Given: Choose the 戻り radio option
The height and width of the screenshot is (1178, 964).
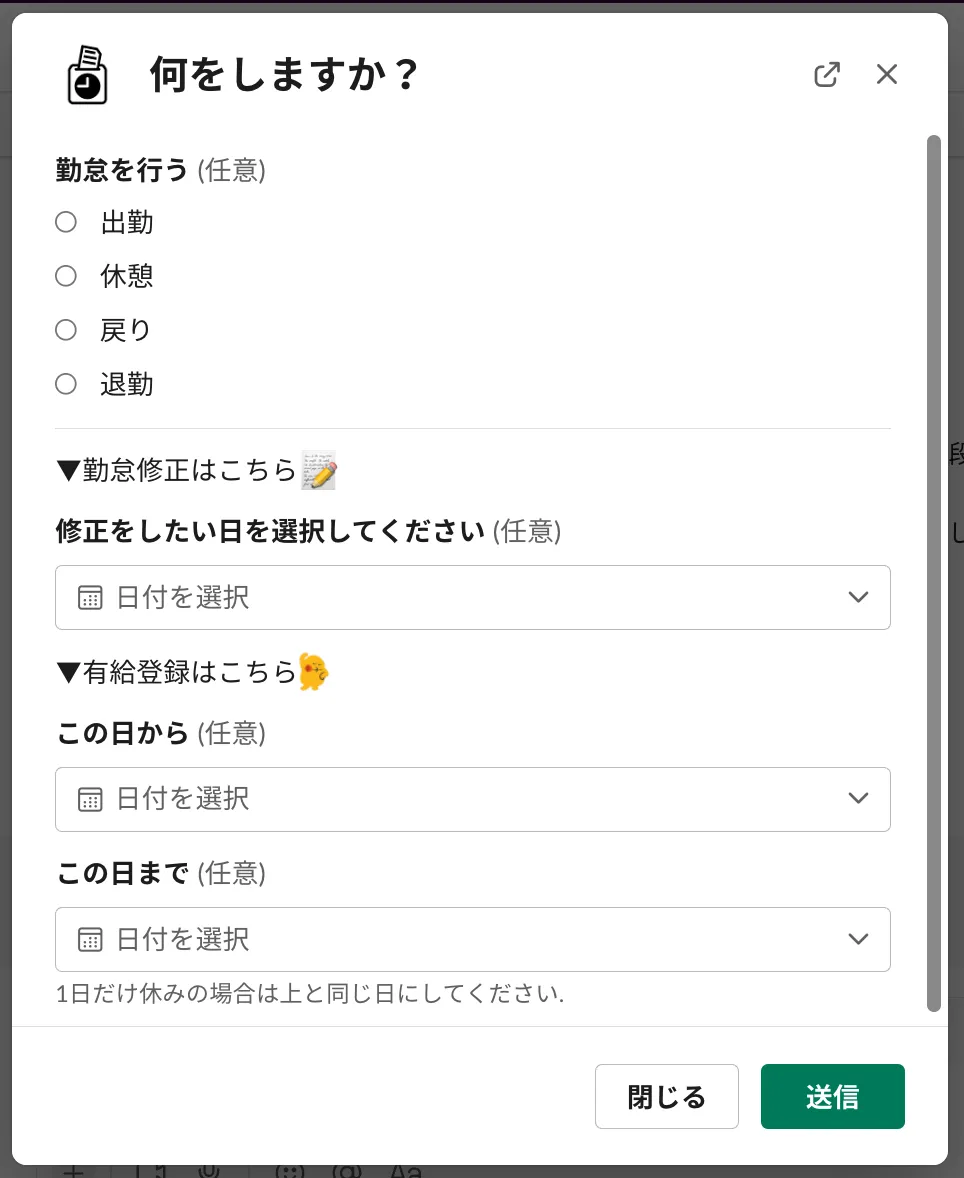Looking at the screenshot, I should click(66, 330).
